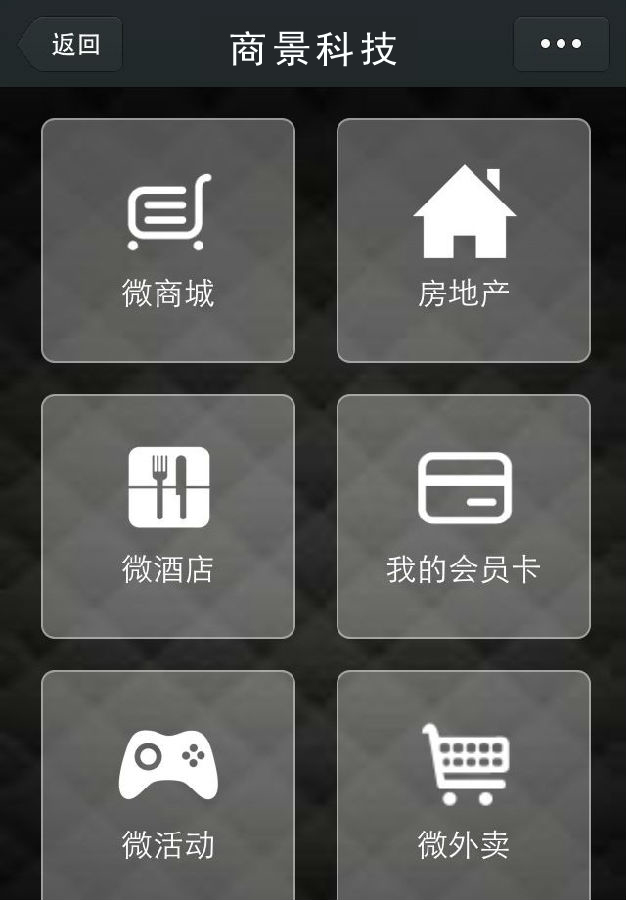Enter the 微活动 tile

[168, 785]
